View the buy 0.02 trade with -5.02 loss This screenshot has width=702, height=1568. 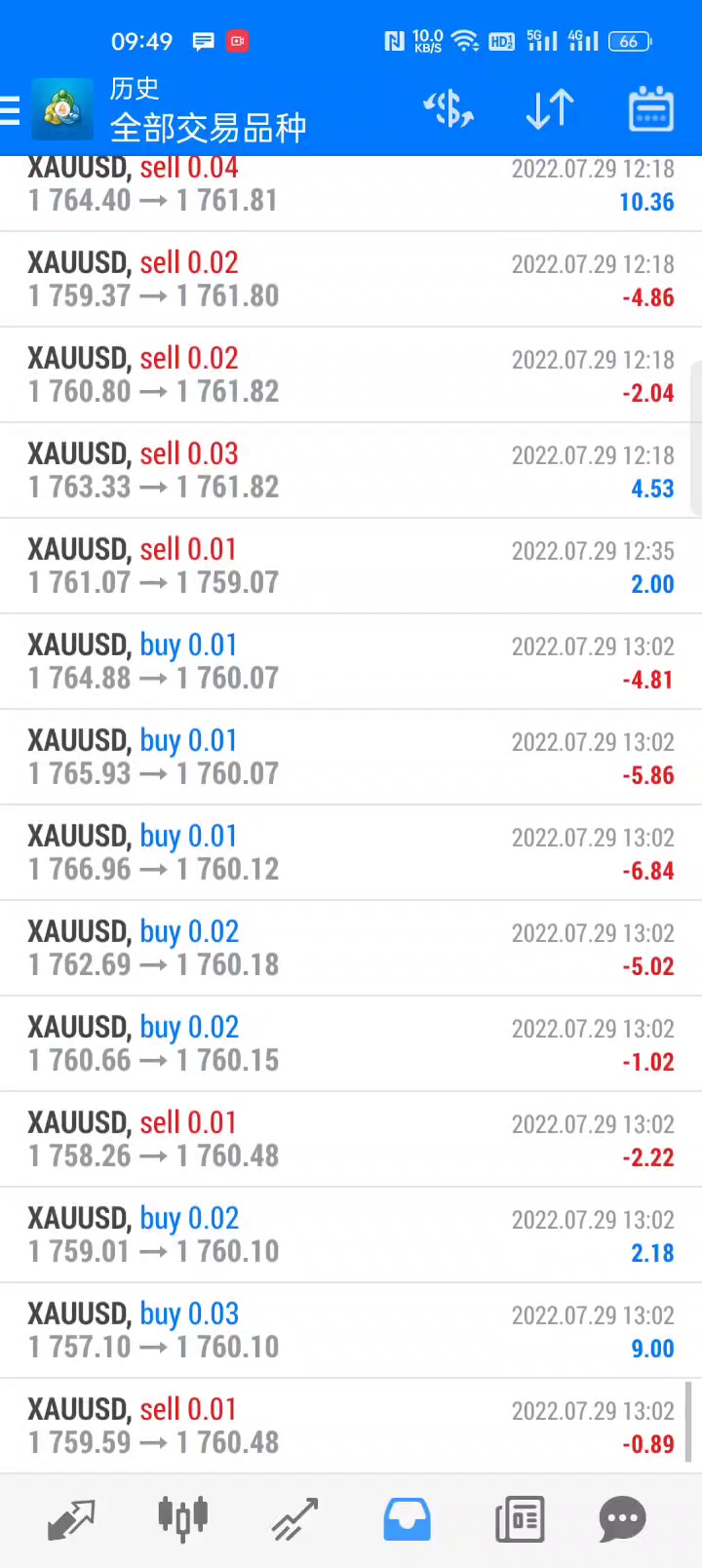point(351,948)
